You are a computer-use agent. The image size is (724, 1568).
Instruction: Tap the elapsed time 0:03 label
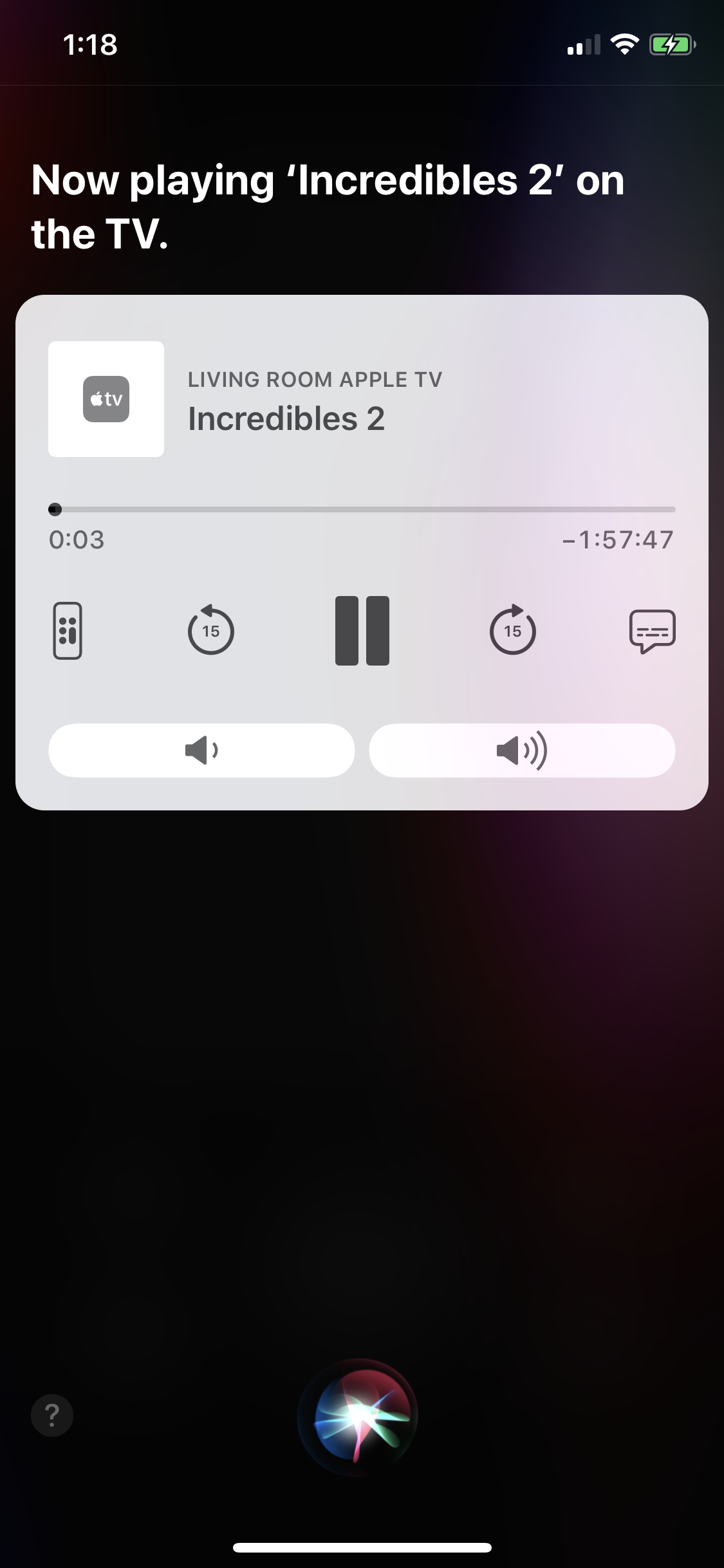click(77, 541)
